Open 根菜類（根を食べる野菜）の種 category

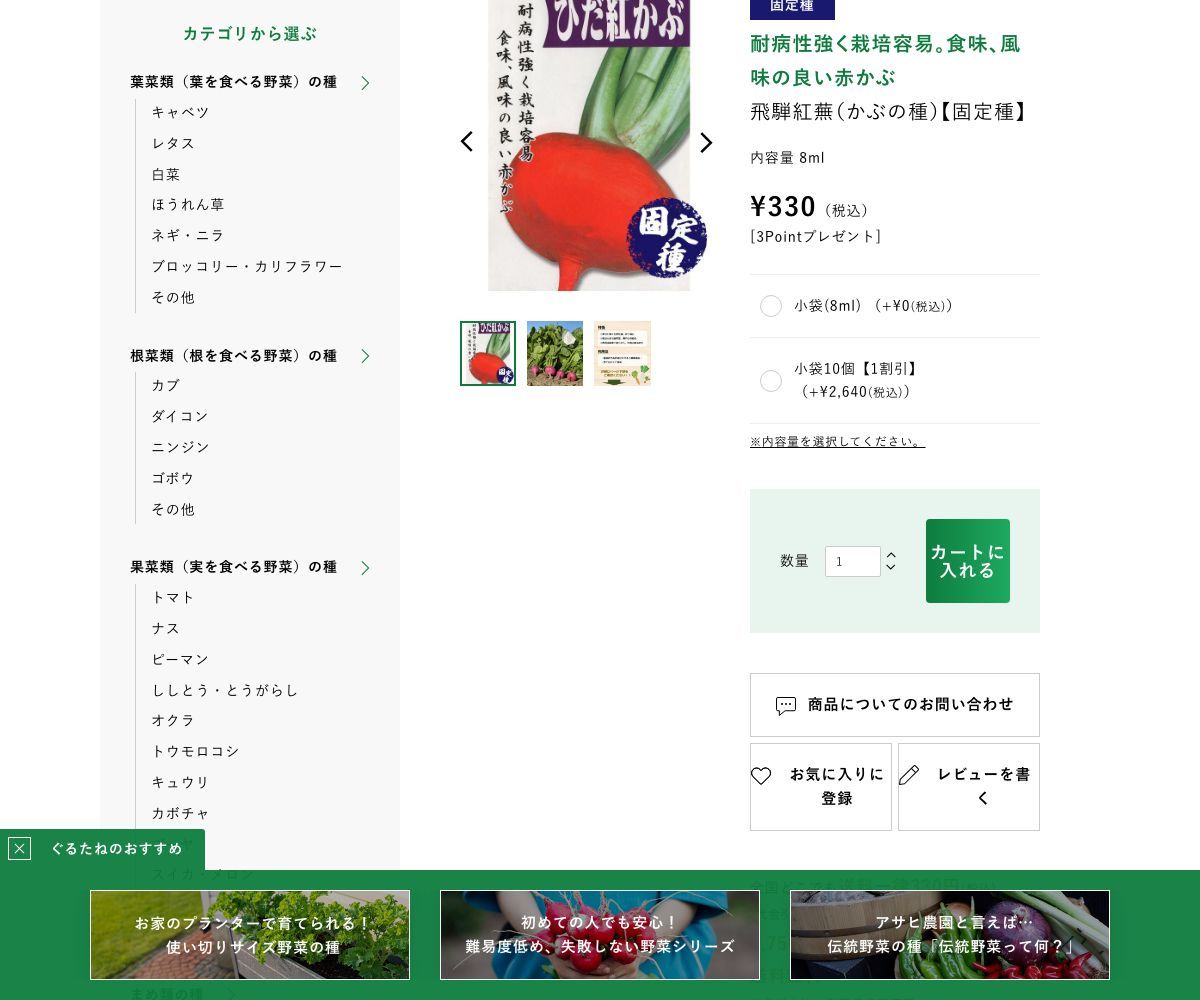click(x=234, y=356)
